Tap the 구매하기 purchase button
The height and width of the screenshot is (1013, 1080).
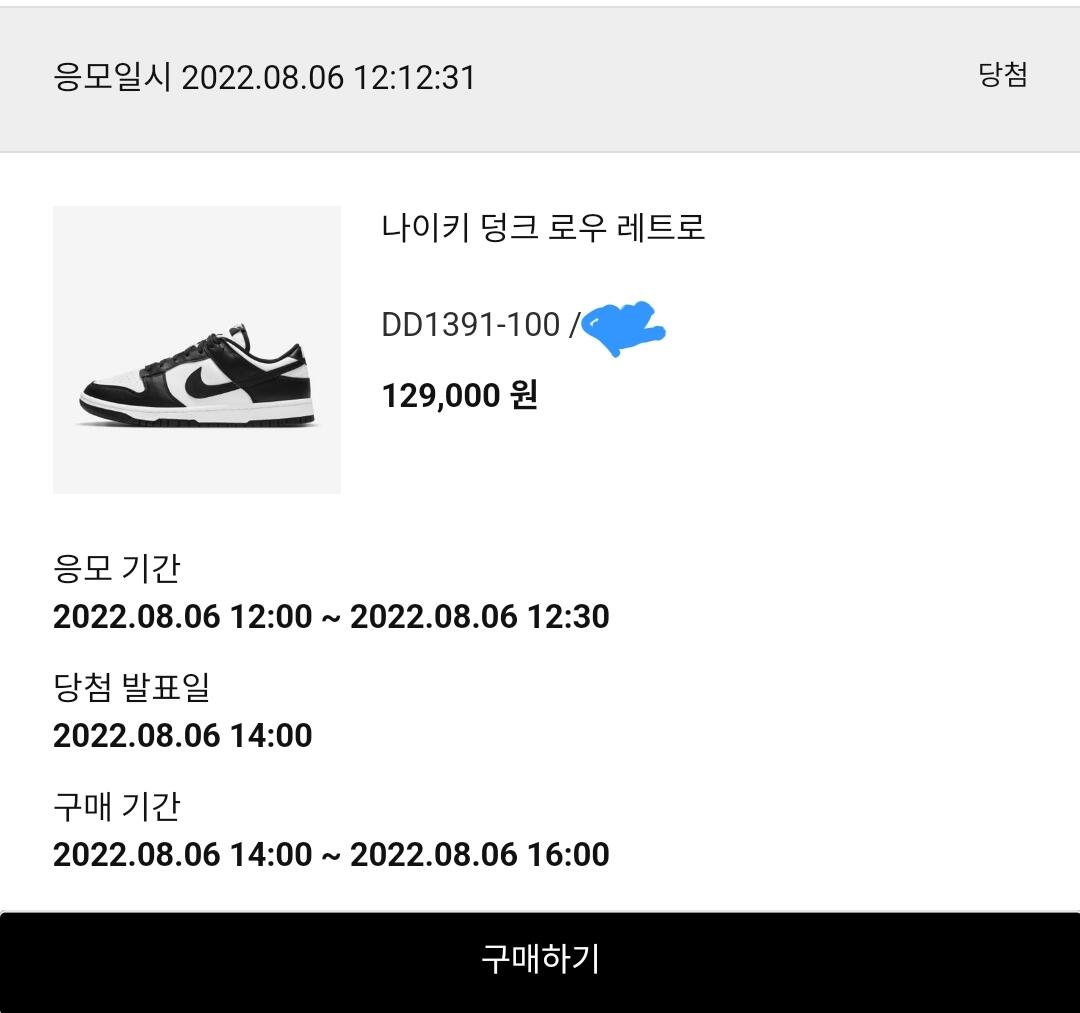click(540, 960)
